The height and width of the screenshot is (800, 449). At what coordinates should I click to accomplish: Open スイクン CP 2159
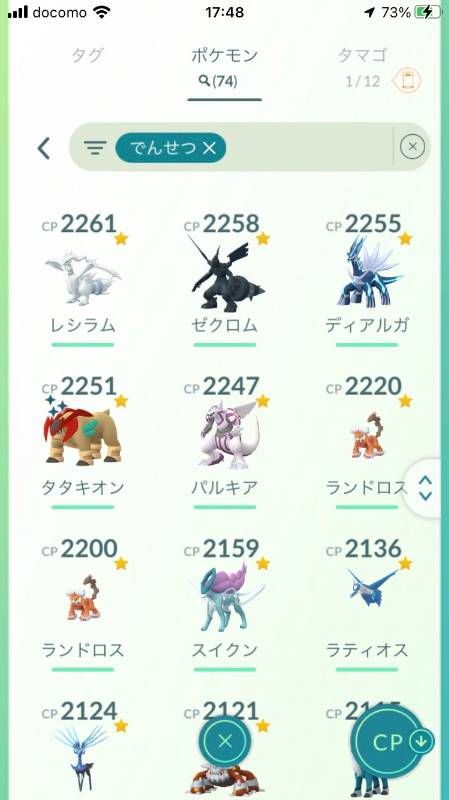pos(225,604)
